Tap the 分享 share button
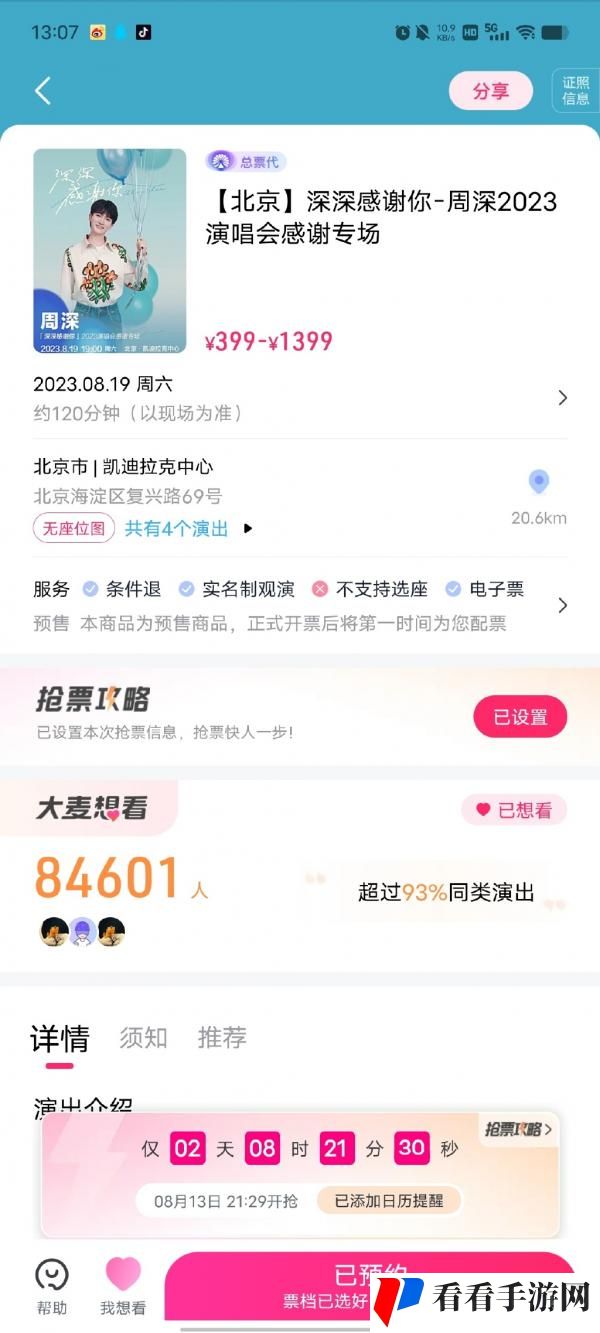The height and width of the screenshot is (1333, 600). pos(490,91)
